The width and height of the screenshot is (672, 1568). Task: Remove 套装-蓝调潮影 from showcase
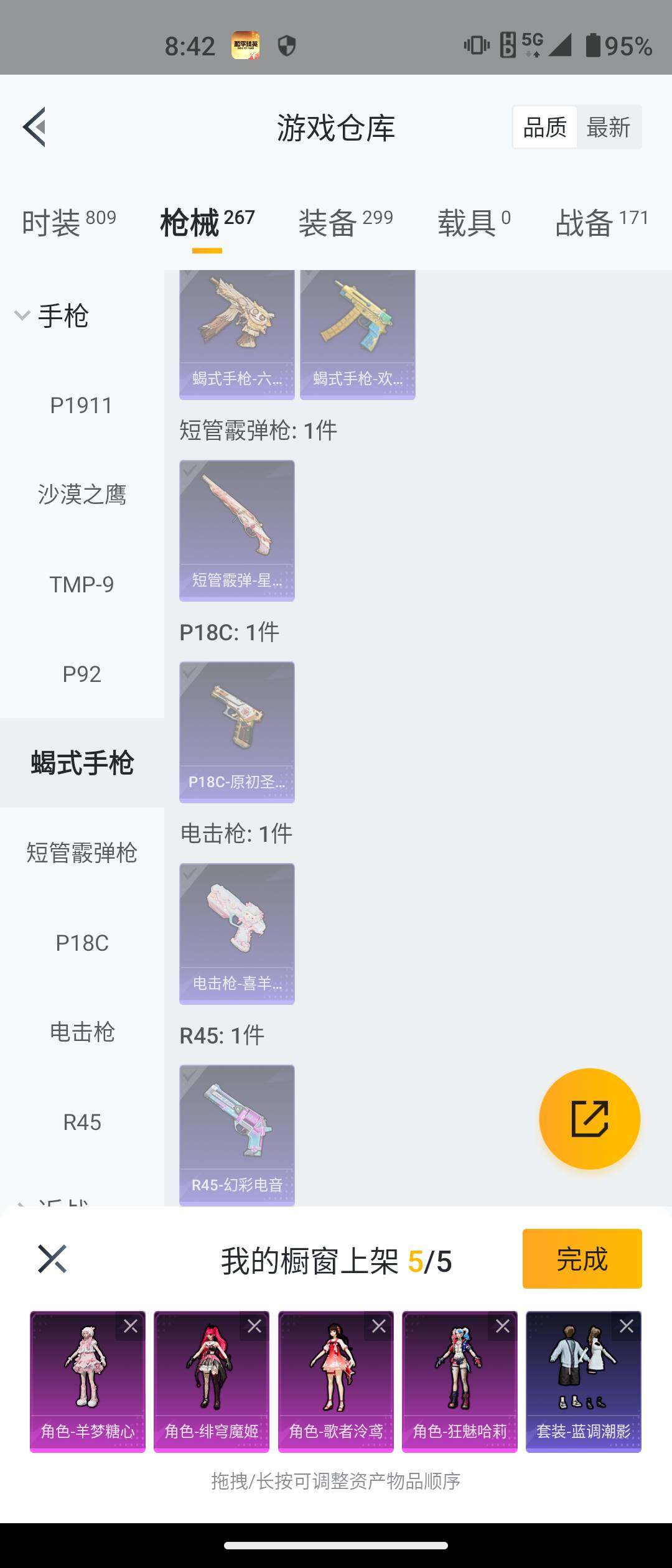[627, 1327]
